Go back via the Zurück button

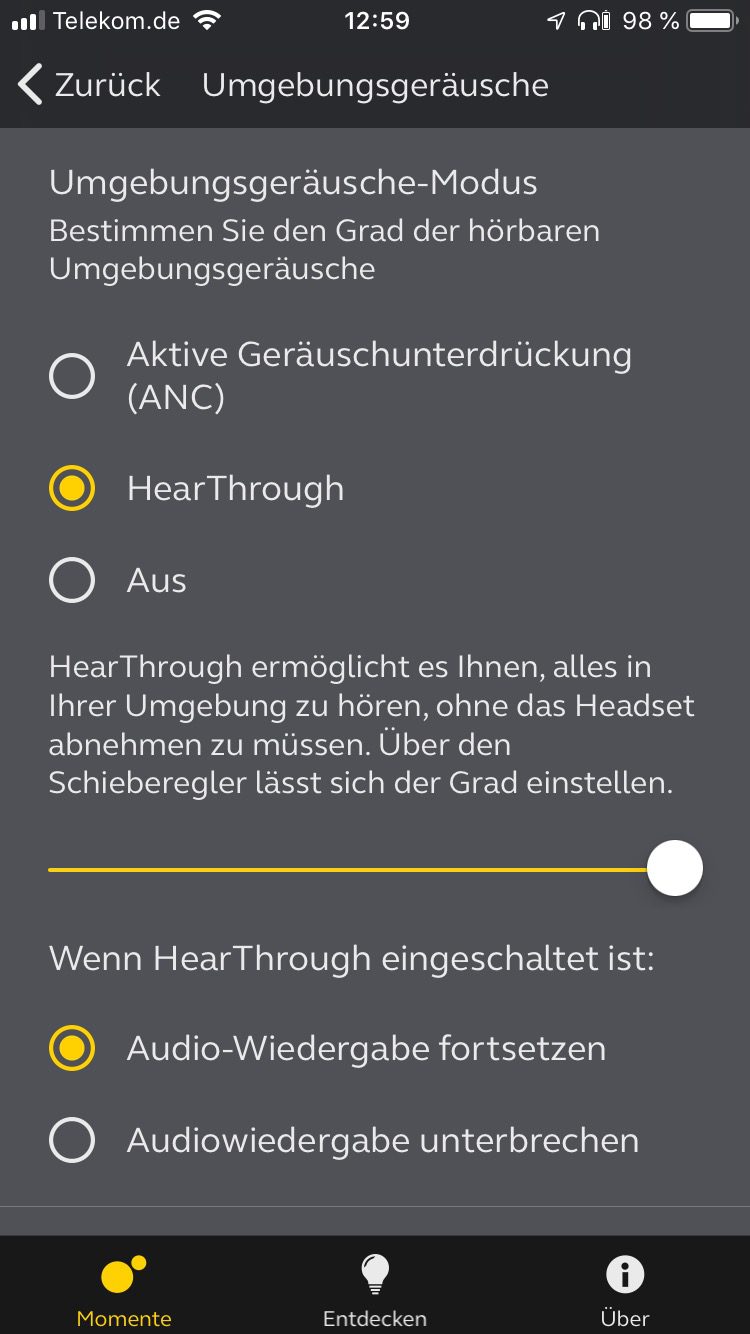coord(88,85)
